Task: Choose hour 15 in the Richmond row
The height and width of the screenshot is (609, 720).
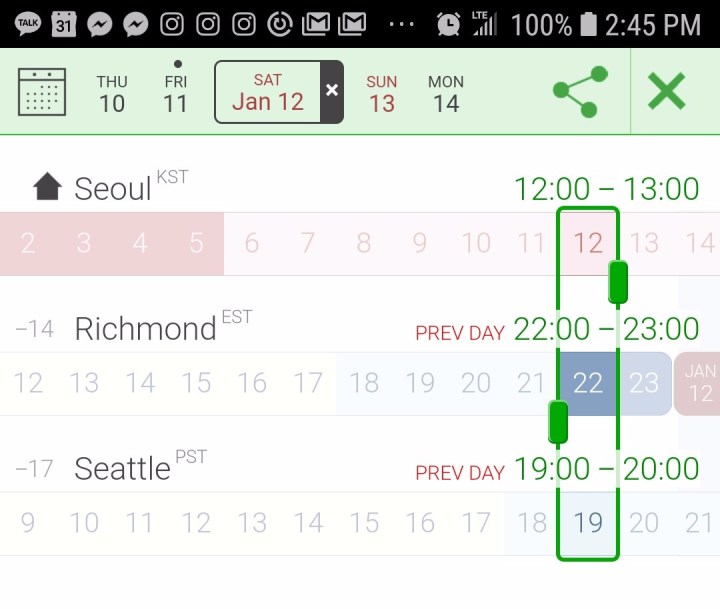Action: tap(196, 383)
